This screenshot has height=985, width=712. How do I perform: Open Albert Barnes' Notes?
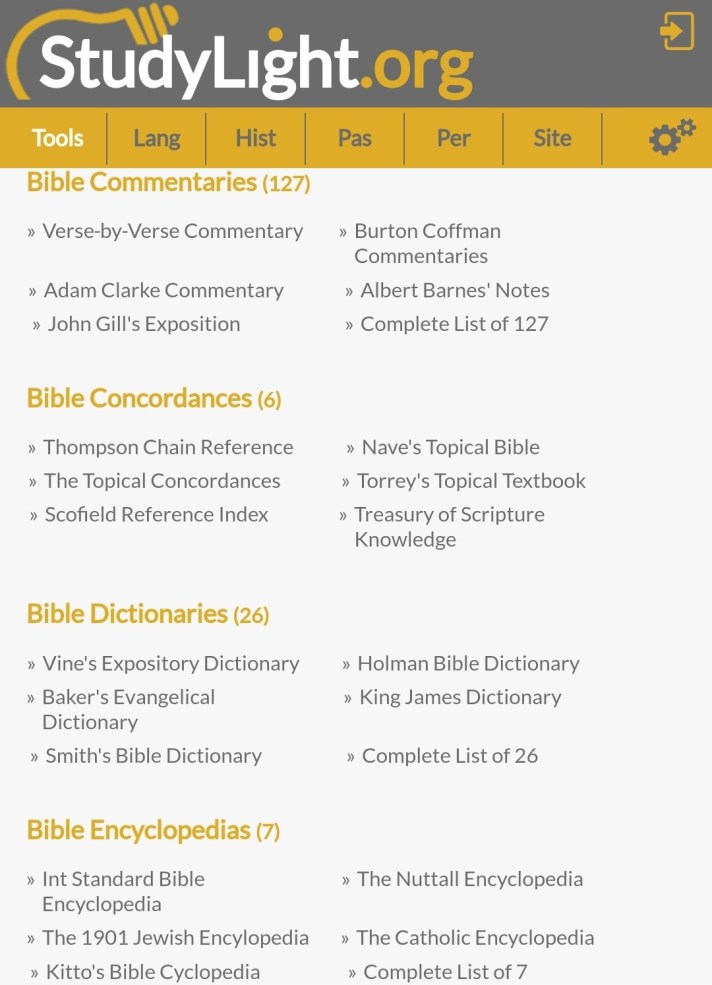454,290
